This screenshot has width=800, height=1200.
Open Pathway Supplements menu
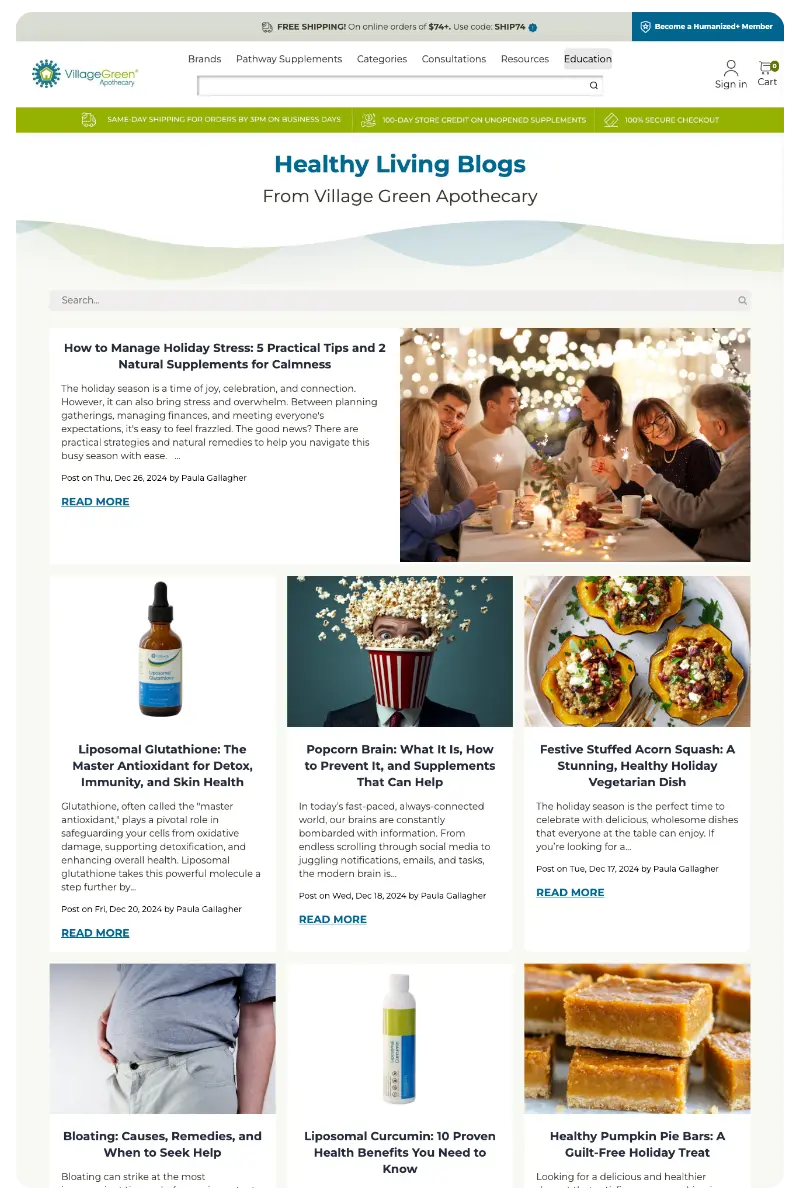click(x=289, y=59)
